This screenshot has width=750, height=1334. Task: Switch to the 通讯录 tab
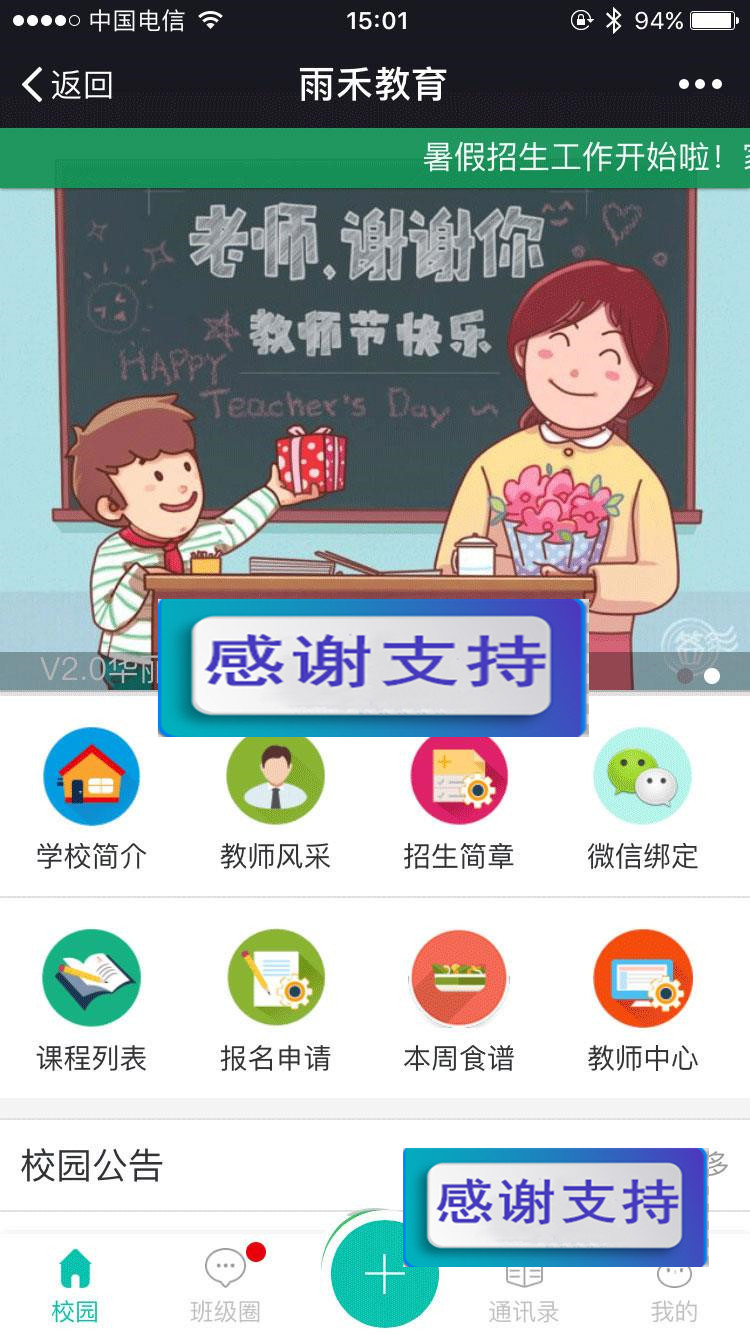pyautogui.click(x=523, y=1295)
